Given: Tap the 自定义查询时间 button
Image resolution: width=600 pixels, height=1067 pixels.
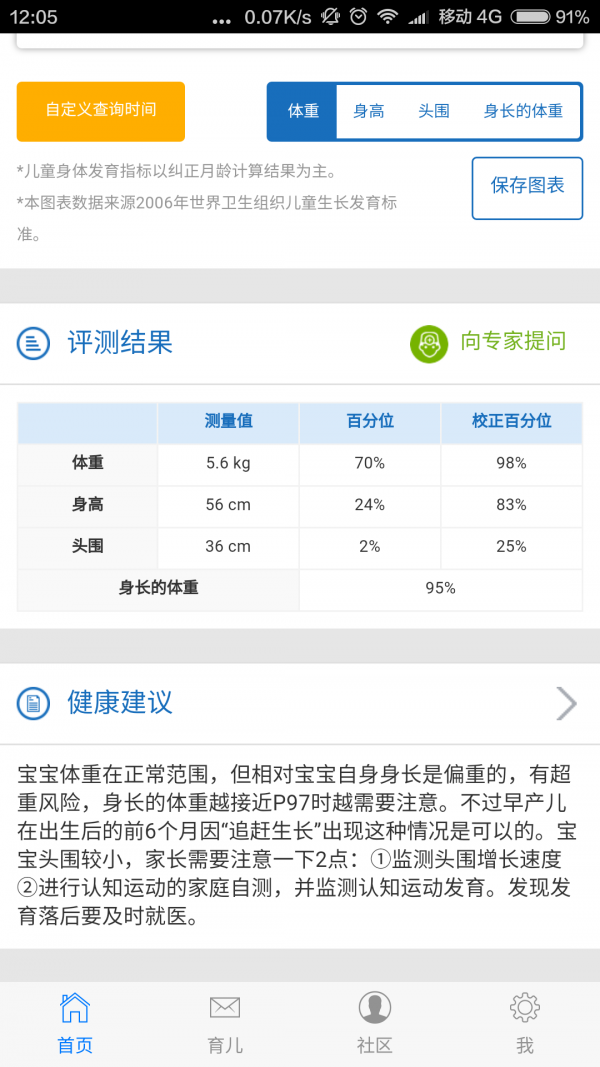Looking at the screenshot, I should [x=101, y=111].
